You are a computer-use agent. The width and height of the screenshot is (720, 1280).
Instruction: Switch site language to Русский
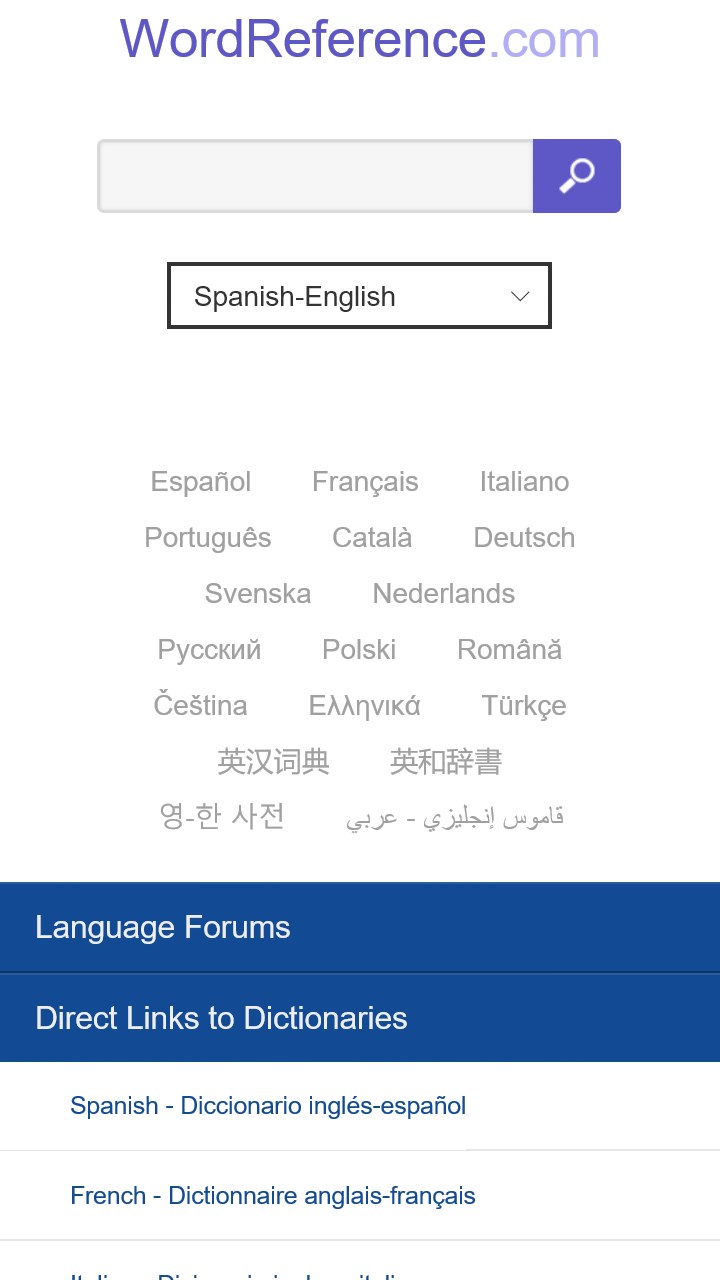point(209,650)
